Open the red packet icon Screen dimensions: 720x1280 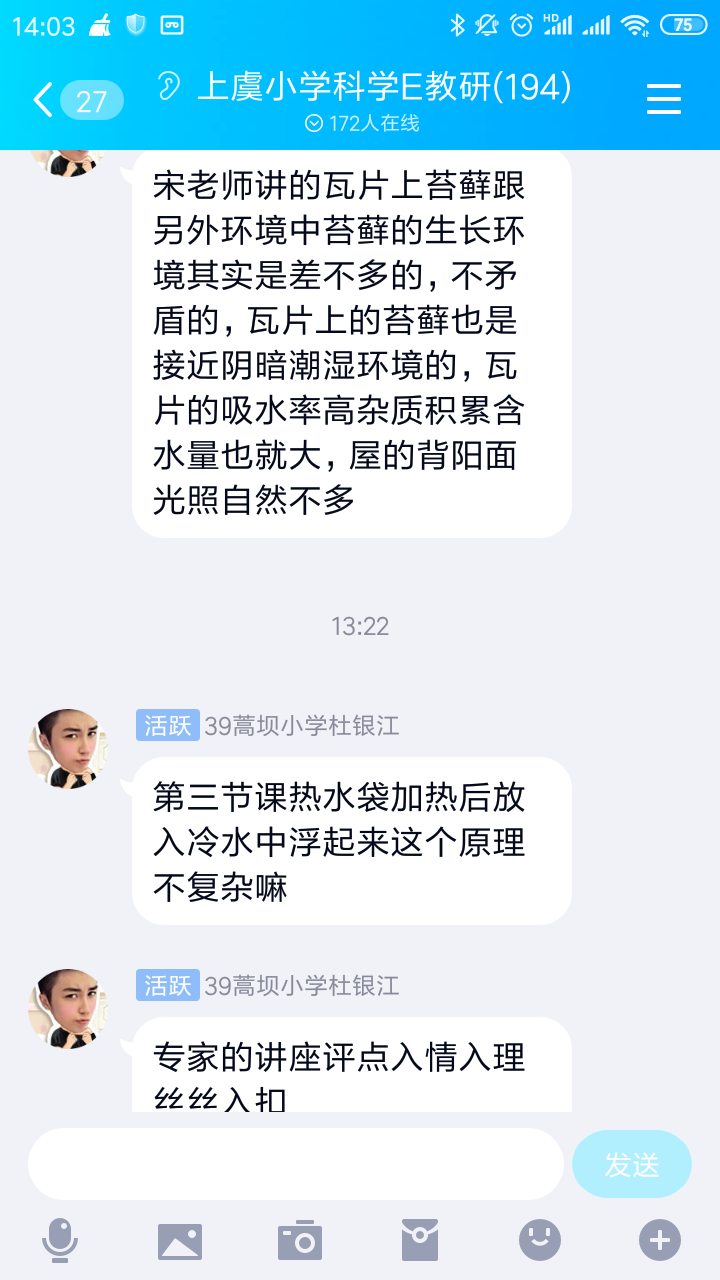420,1241
